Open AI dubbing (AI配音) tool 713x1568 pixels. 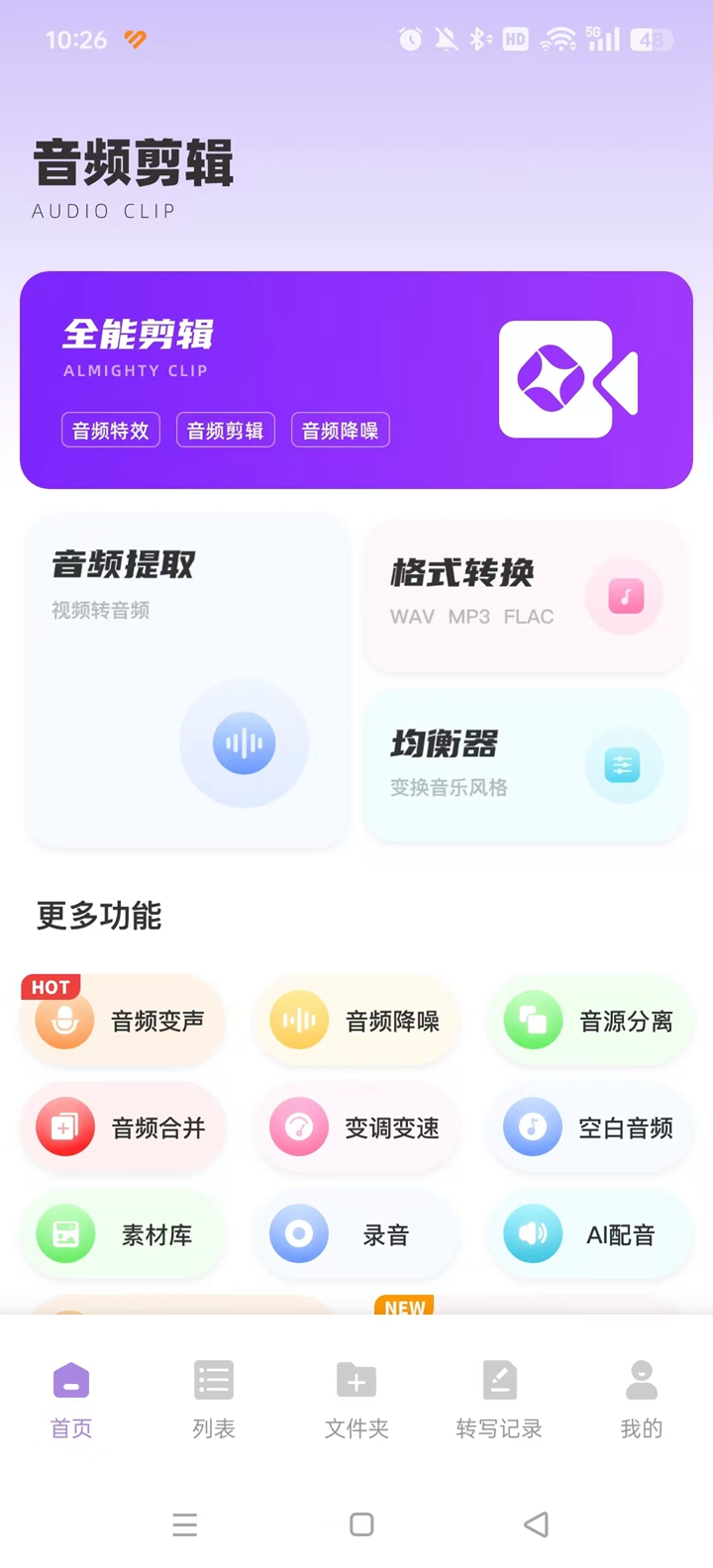tap(590, 1234)
